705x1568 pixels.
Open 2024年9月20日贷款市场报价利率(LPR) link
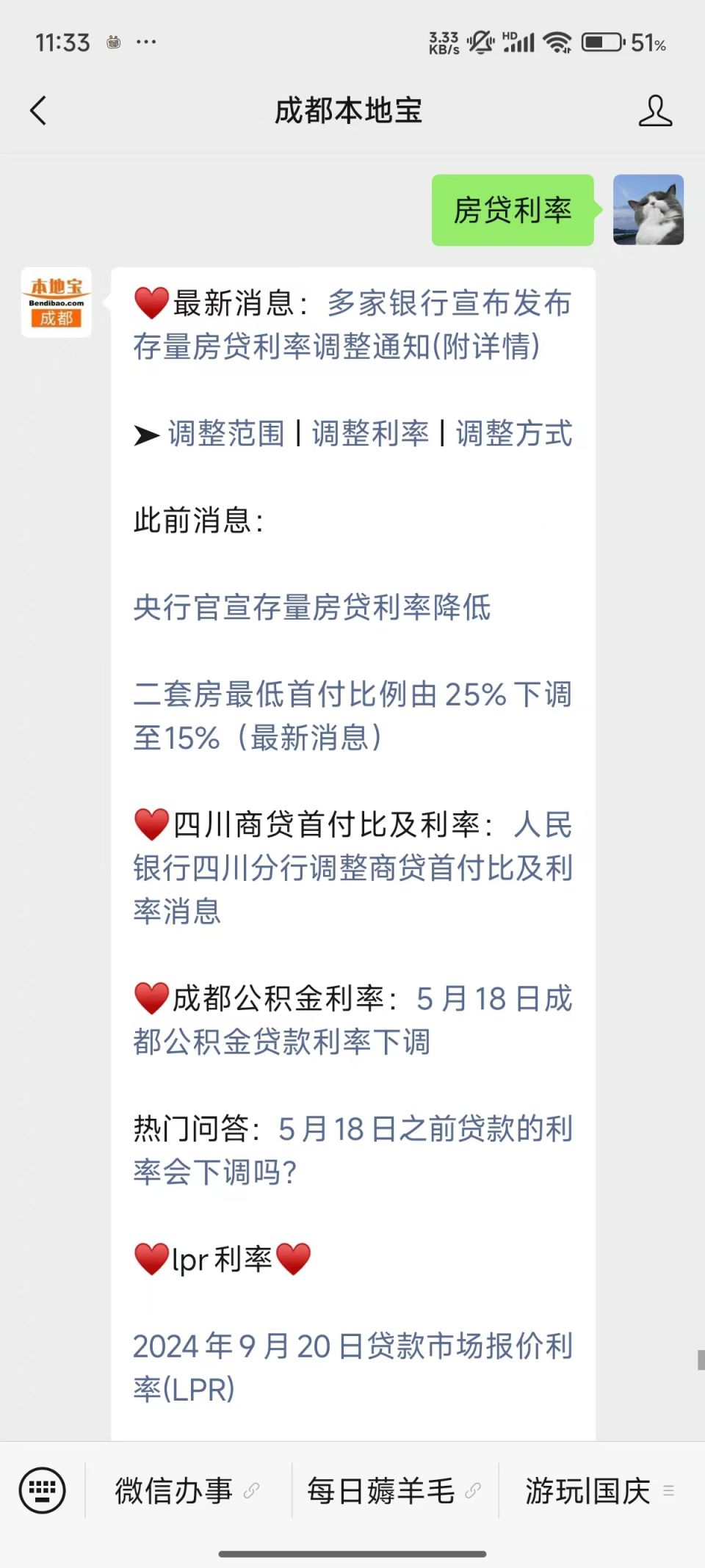coord(352,1368)
